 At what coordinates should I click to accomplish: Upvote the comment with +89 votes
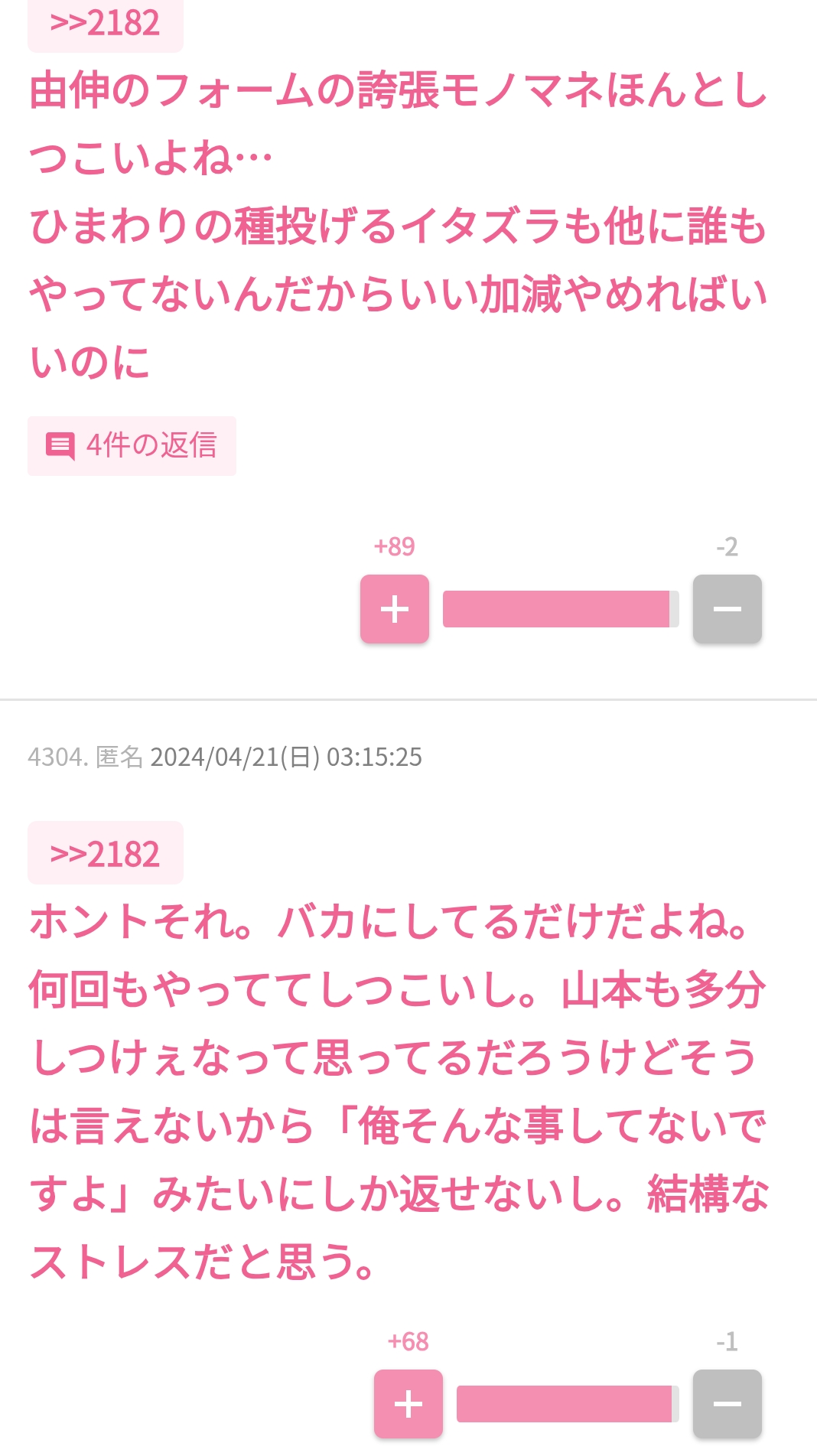click(394, 609)
